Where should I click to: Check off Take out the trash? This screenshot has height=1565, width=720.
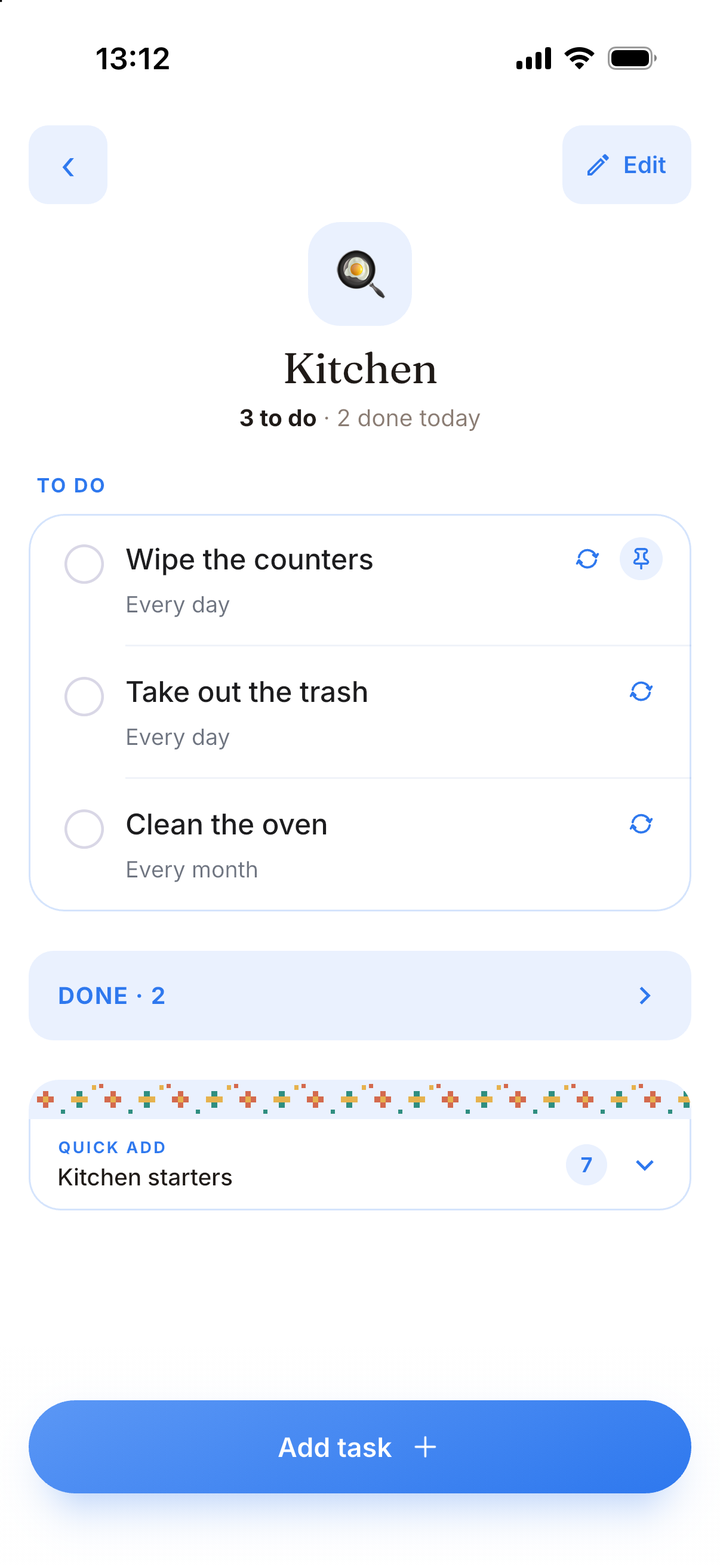pyautogui.click(x=84, y=696)
